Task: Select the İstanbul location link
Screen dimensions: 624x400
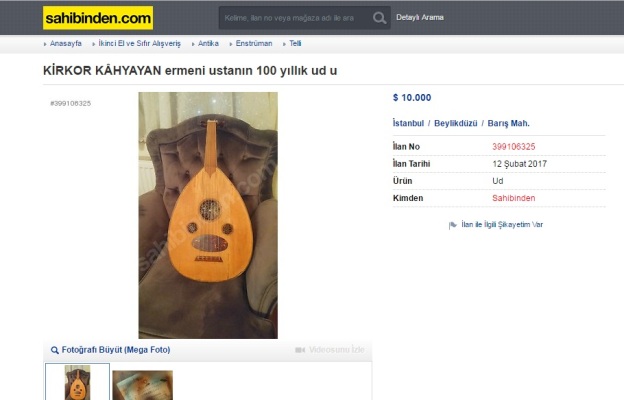Action: 409,123
